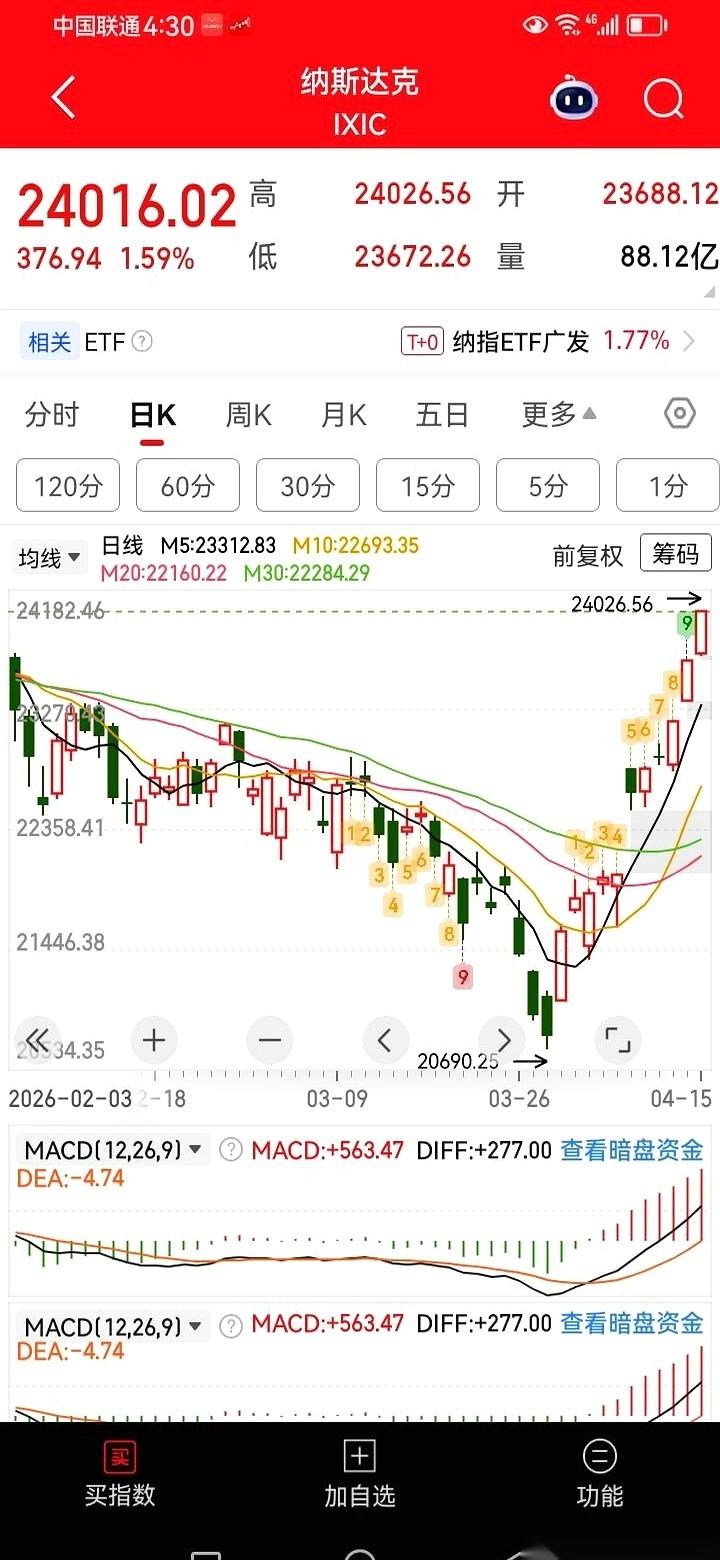Select the 15分 interval chip
Viewport: 720px width, 1560px height.
coord(428,486)
